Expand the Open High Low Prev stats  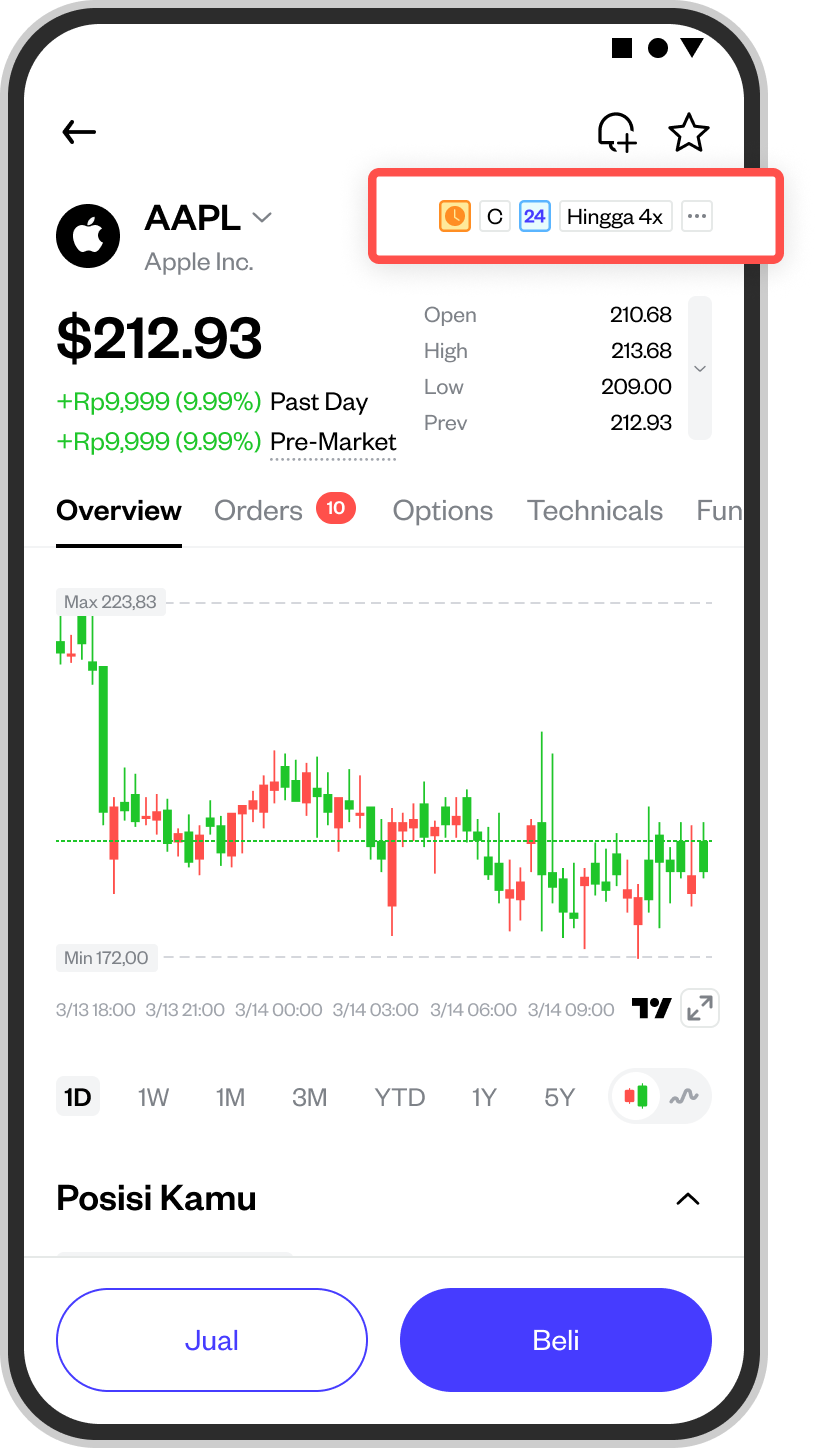[700, 368]
